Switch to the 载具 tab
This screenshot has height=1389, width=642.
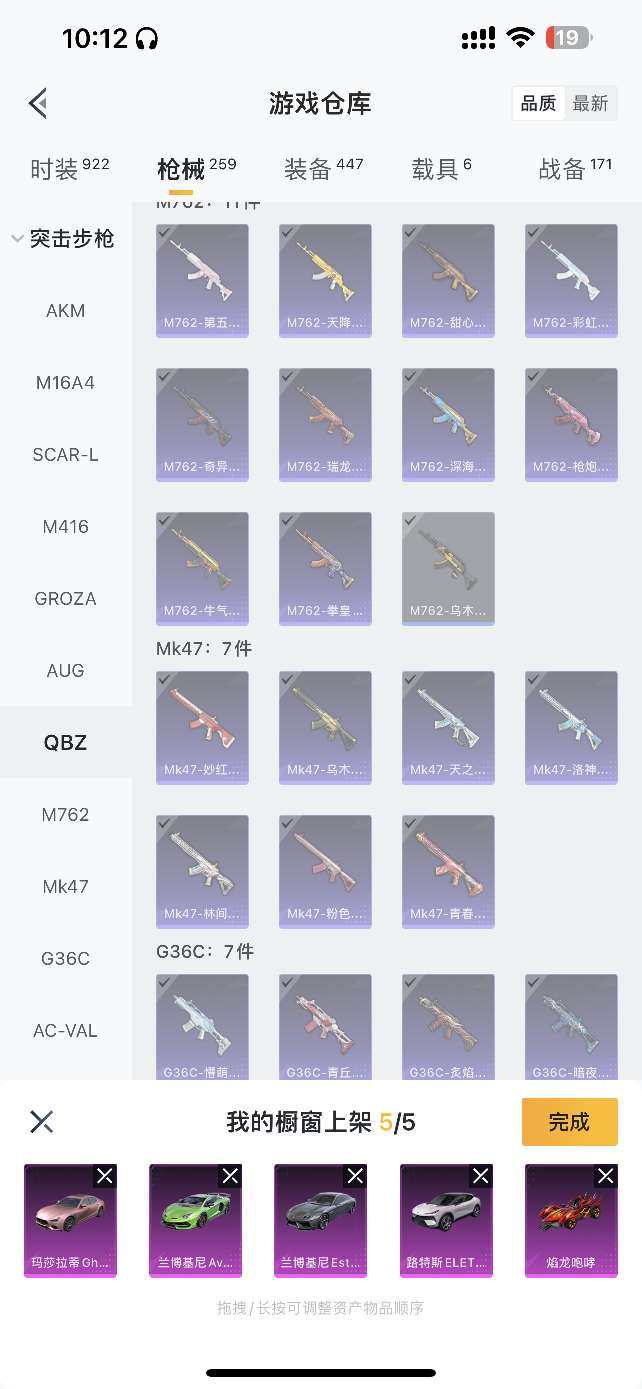point(441,169)
